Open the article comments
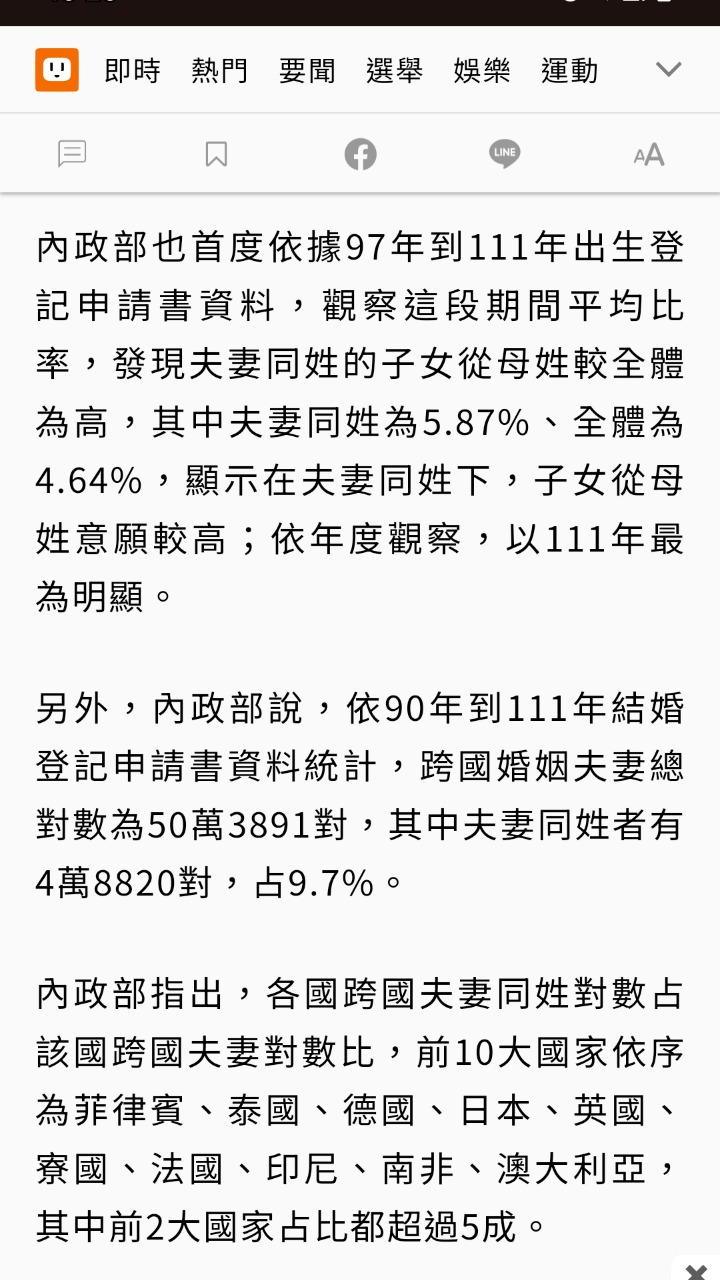 click(x=72, y=154)
